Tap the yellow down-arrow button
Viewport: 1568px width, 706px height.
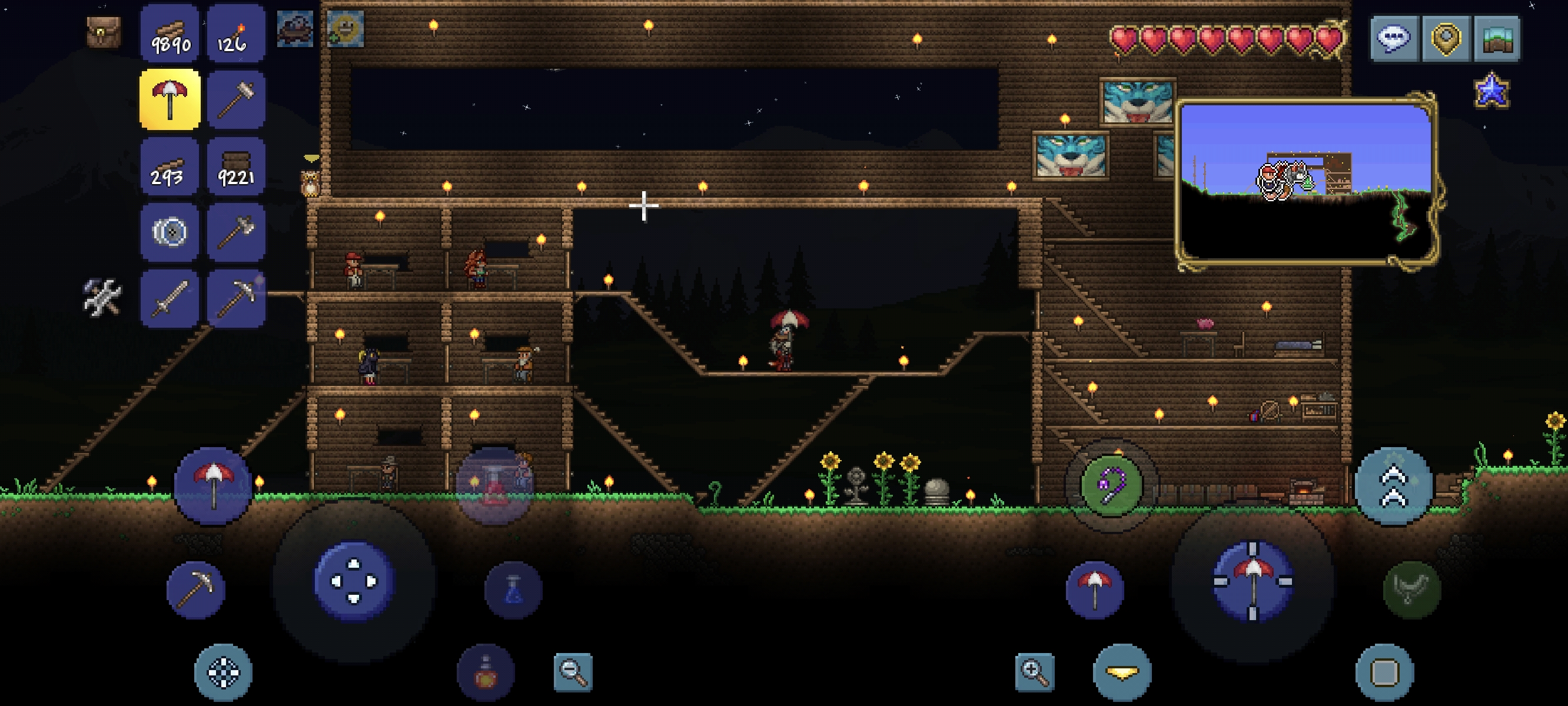click(1122, 672)
